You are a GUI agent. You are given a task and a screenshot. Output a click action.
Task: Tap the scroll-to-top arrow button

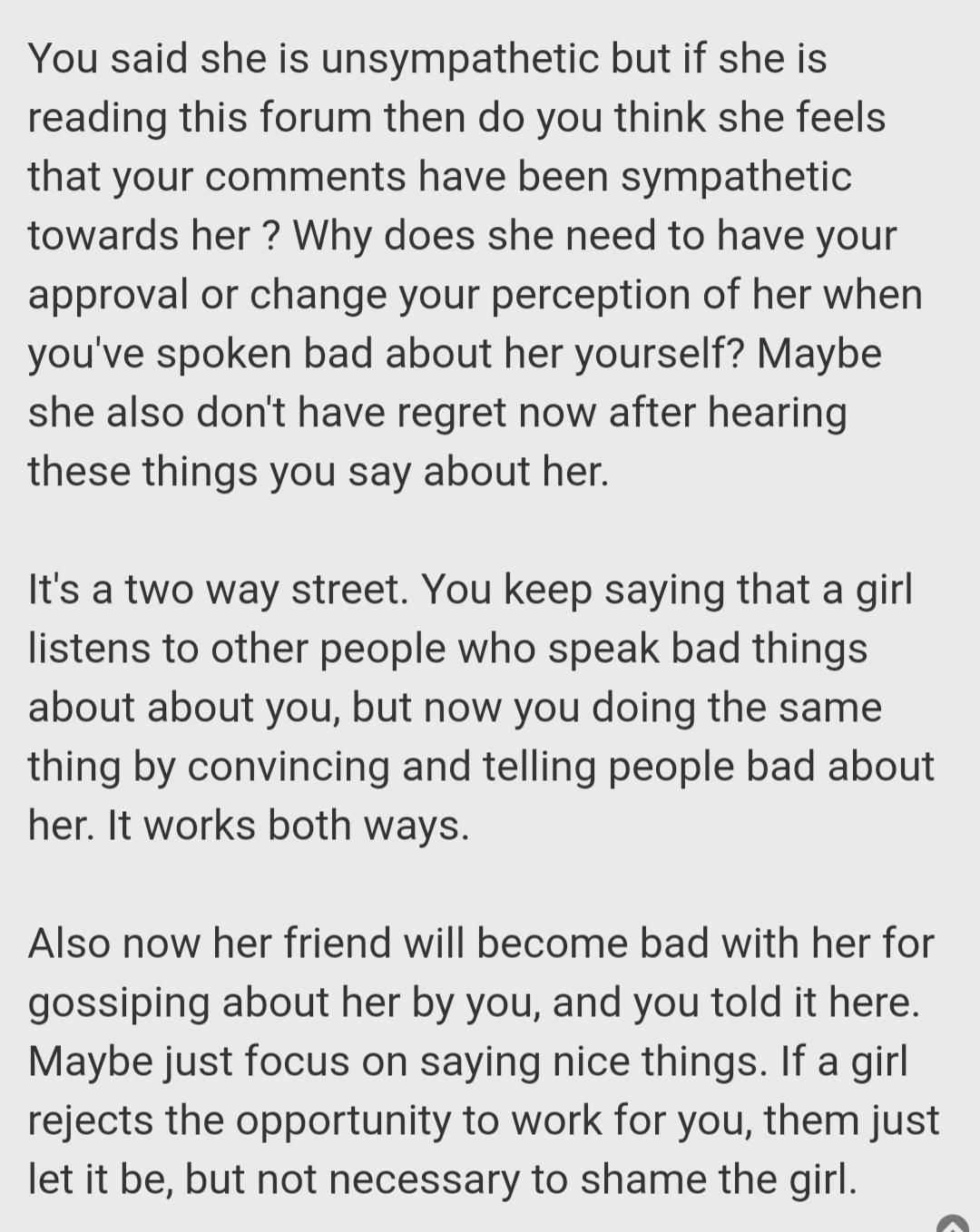952,1224
